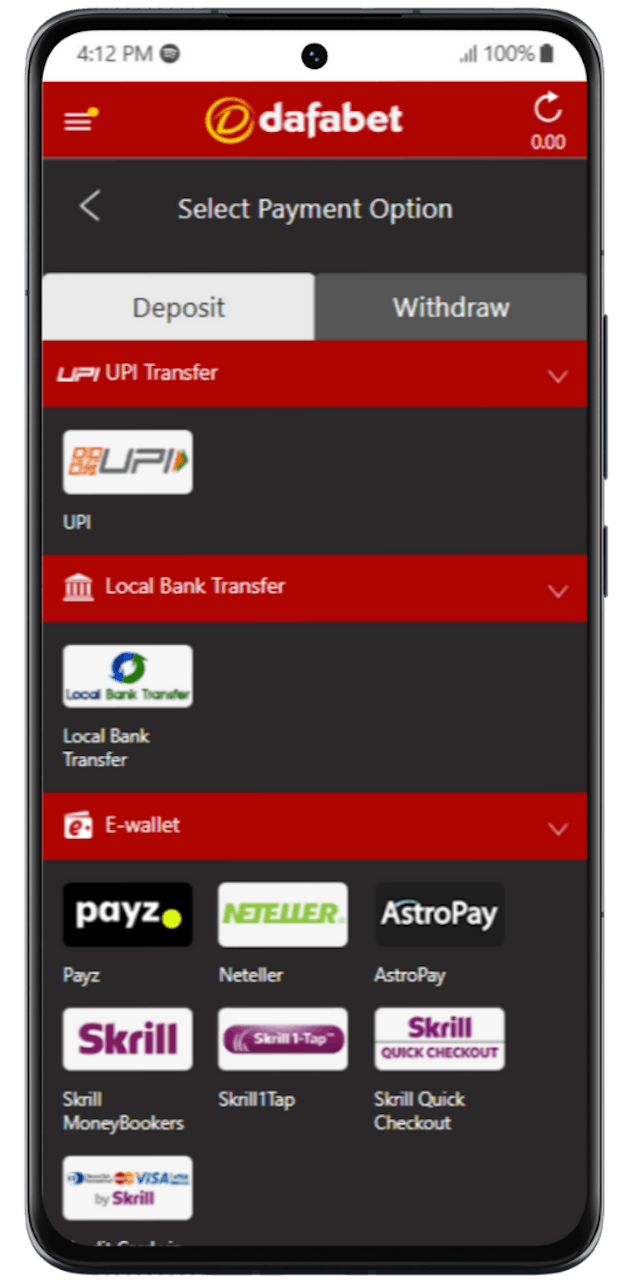The width and height of the screenshot is (633, 1283).
Task: Collapse the E-wallet section
Action: pos(558,828)
